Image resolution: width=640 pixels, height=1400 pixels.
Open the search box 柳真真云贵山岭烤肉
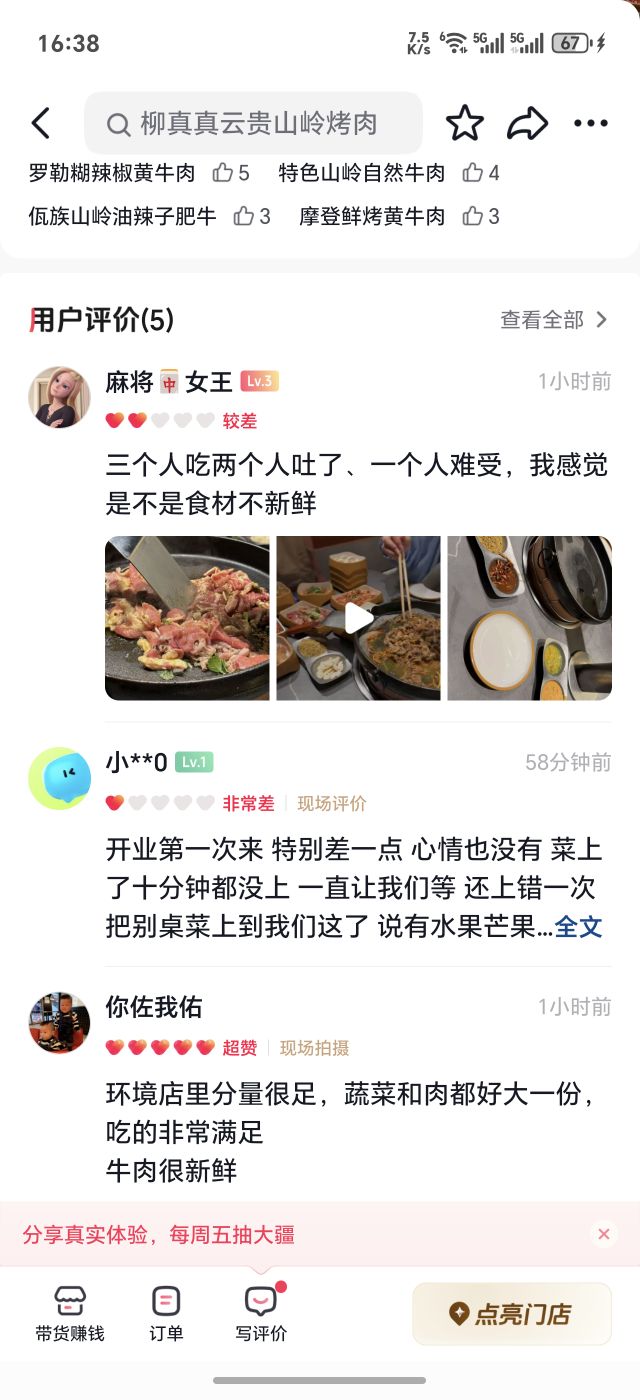click(x=253, y=124)
